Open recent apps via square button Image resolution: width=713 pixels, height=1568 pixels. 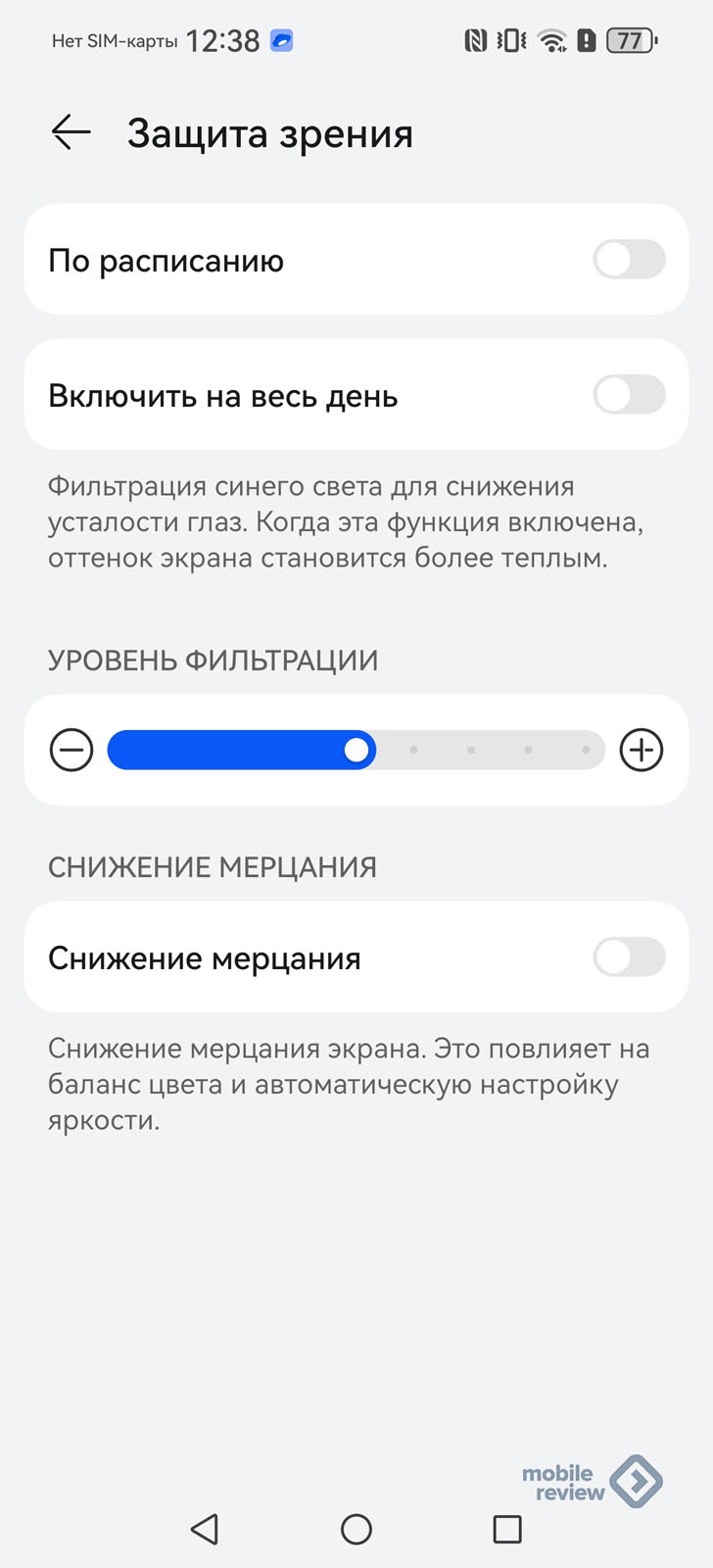coord(507,1529)
